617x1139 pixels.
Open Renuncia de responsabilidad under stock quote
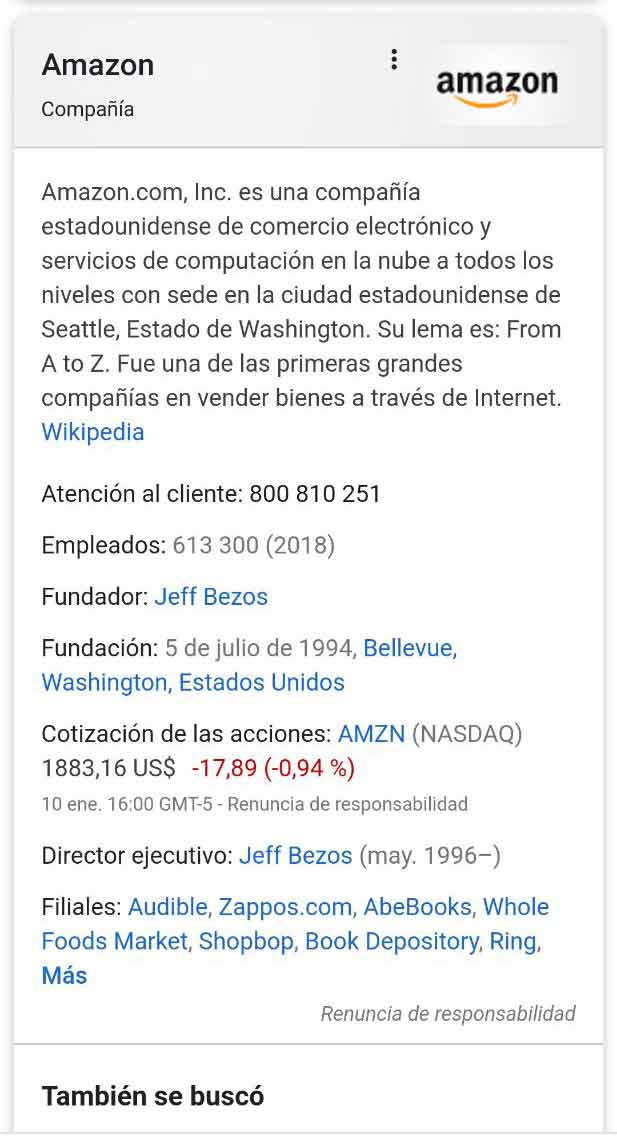coord(347,804)
